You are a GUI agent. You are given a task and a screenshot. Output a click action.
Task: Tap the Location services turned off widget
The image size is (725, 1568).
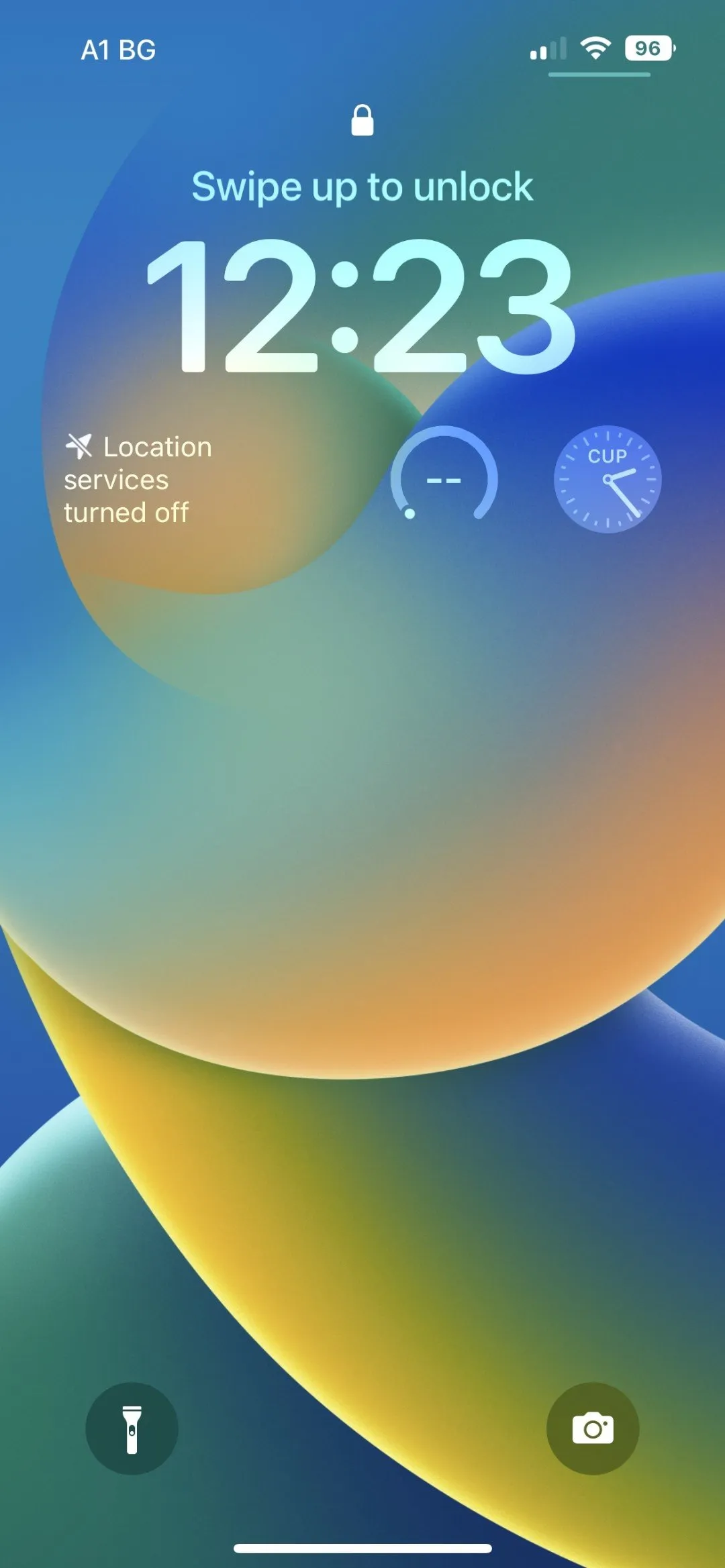[x=138, y=479]
